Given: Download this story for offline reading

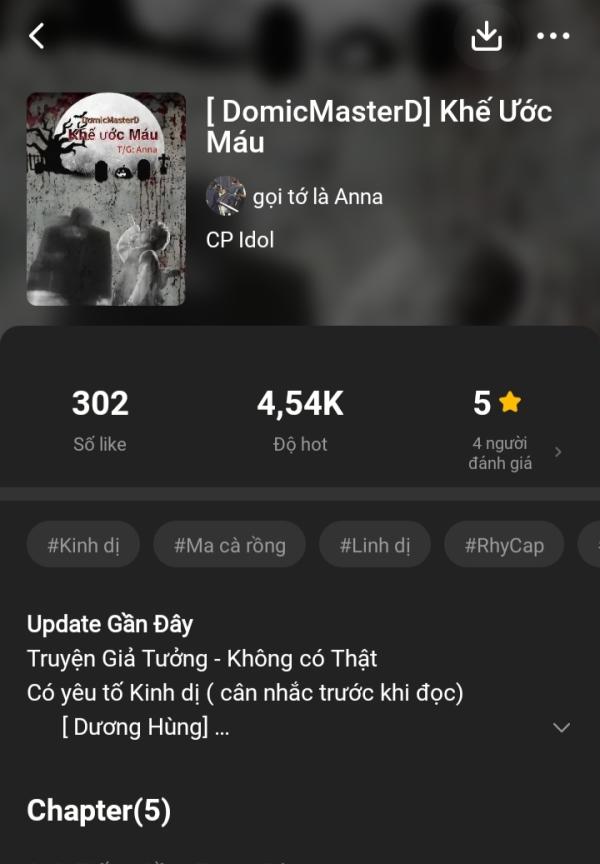Looking at the screenshot, I should tap(486, 36).
